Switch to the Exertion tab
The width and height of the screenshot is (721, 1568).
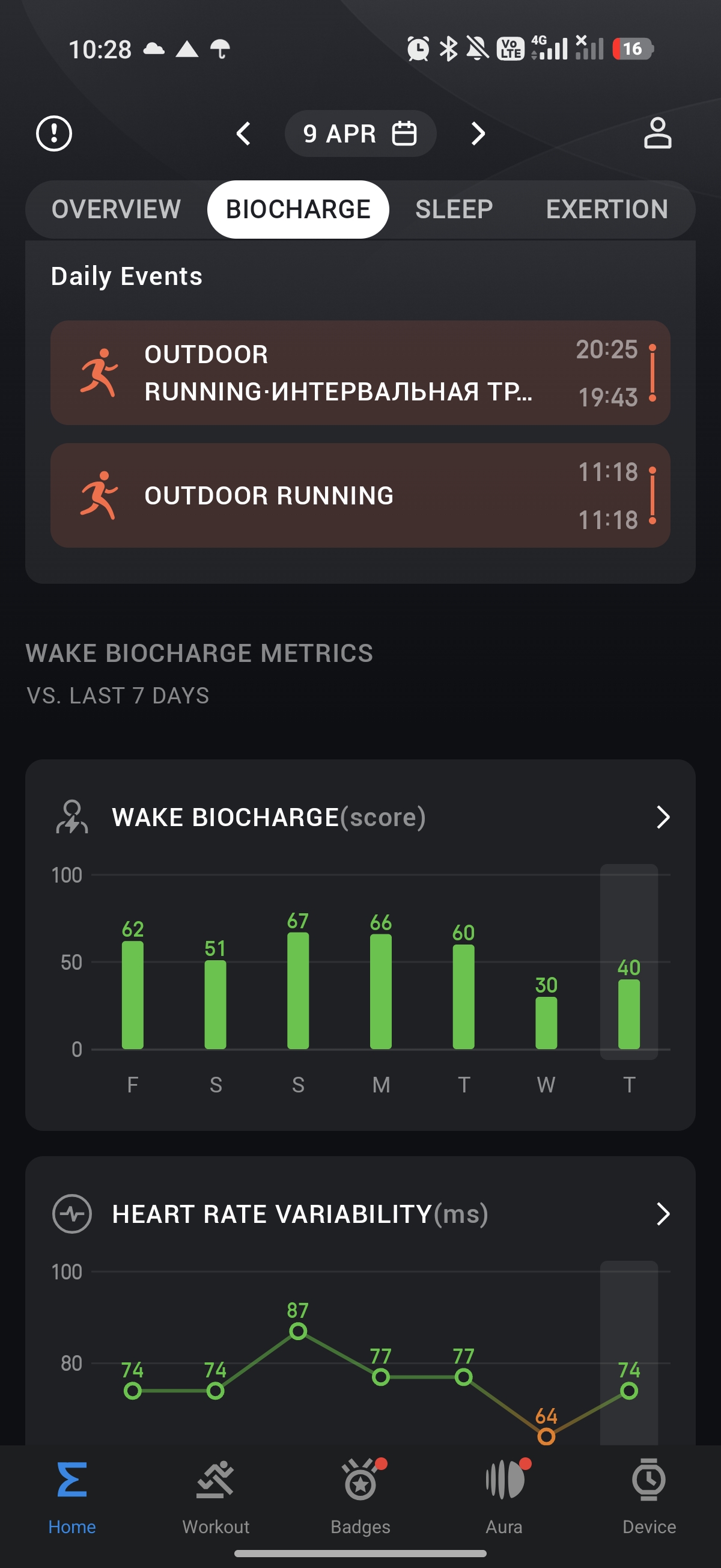[607, 209]
